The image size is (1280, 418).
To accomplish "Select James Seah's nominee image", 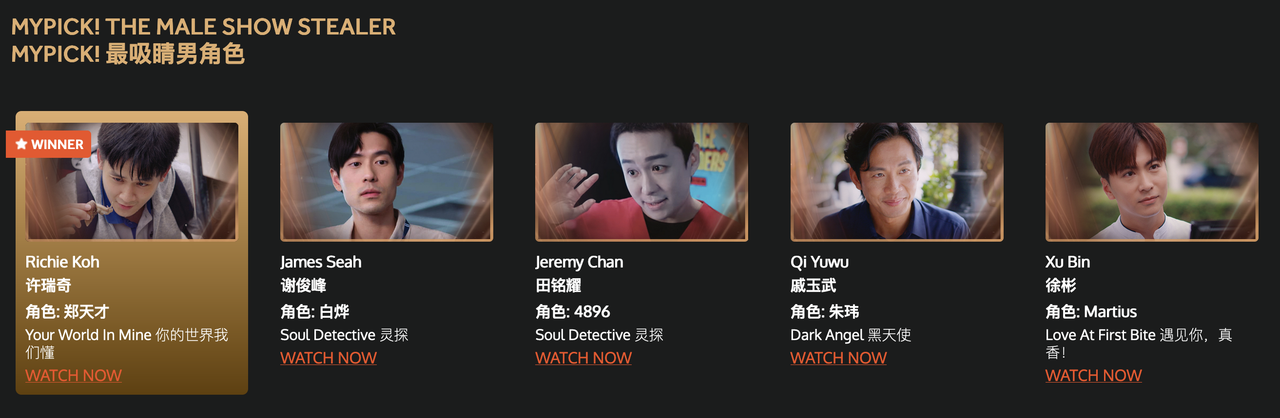I will [386, 182].
